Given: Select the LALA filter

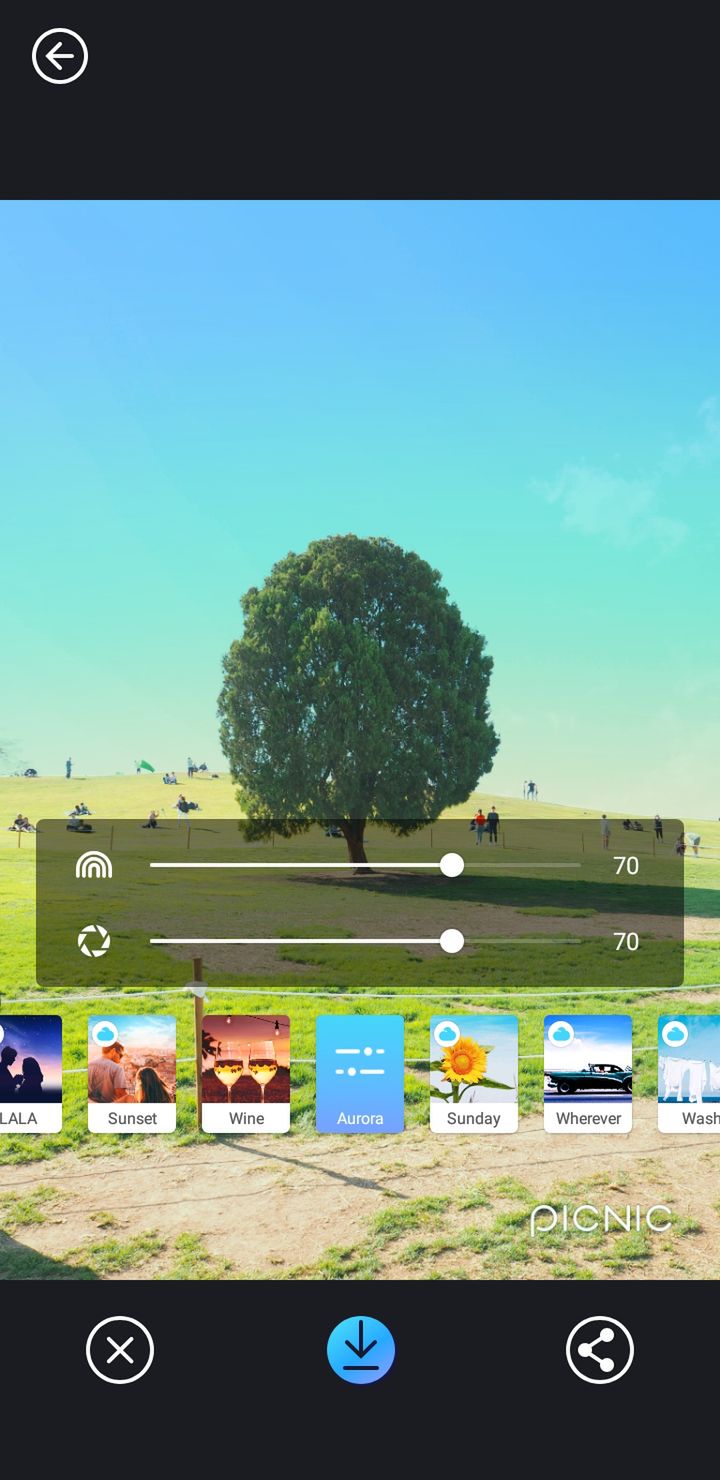Looking at the screenshot, I should pyautogui.click(x=30, y=1074).
